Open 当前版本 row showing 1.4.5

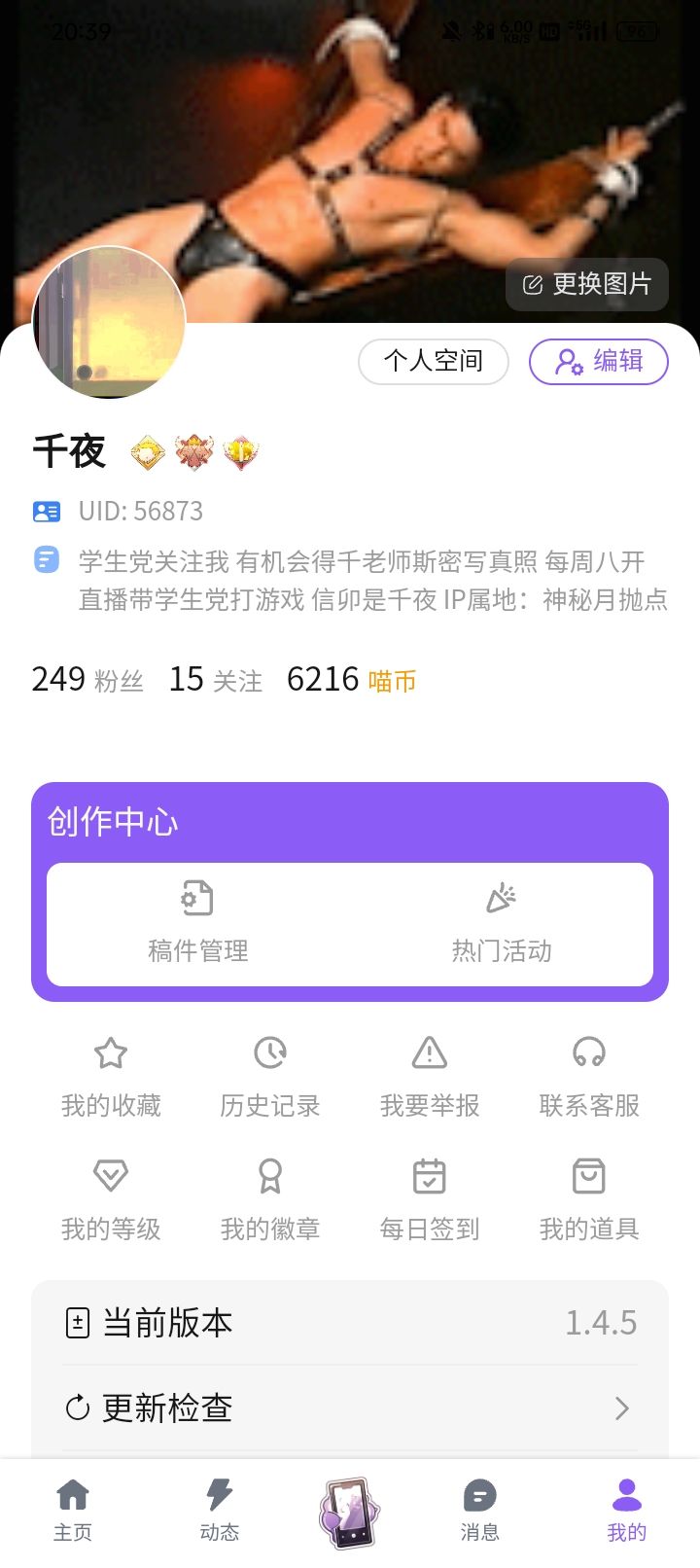350,1323
